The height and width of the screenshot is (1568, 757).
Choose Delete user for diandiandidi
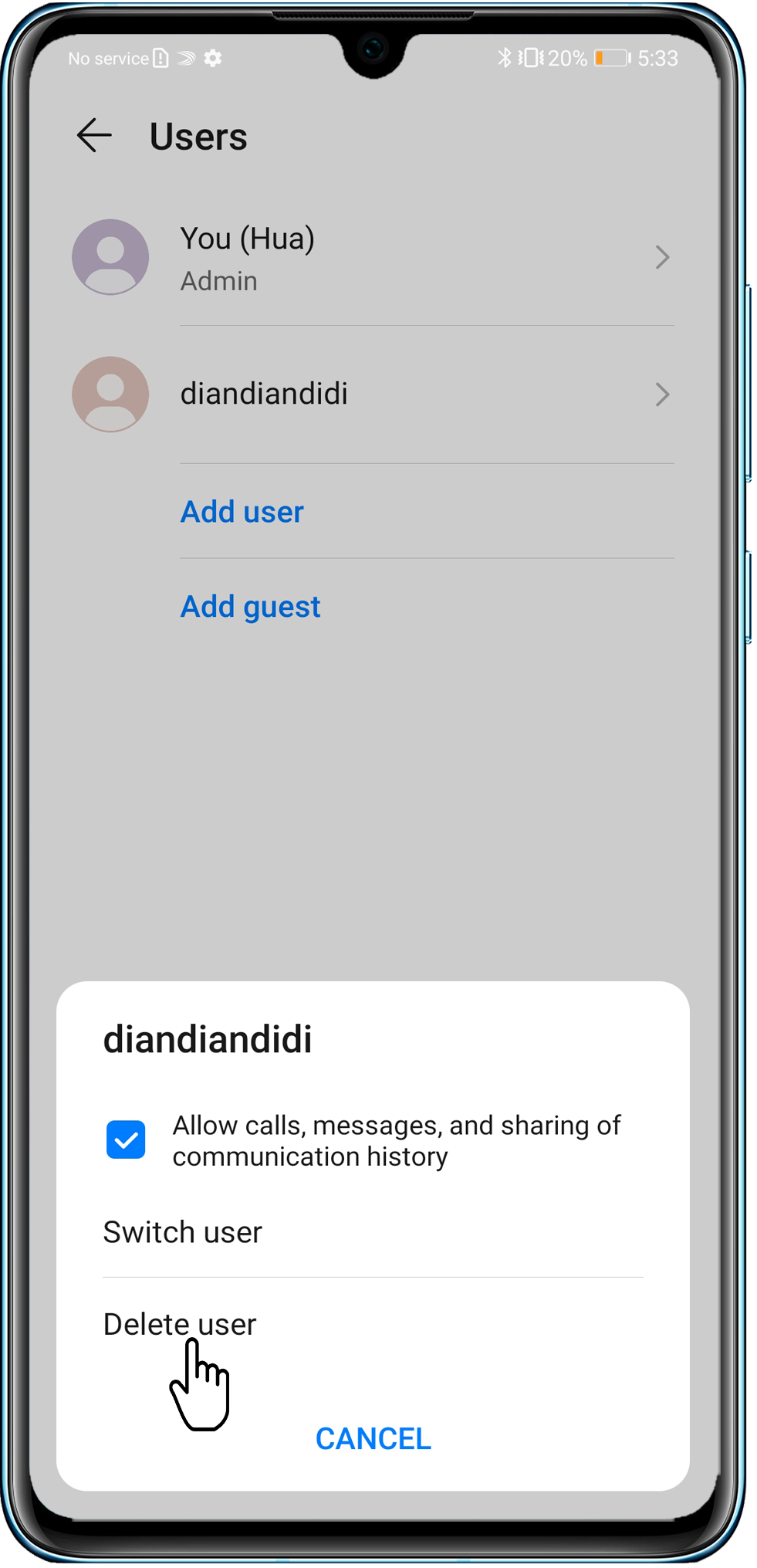coord(180,1324)
